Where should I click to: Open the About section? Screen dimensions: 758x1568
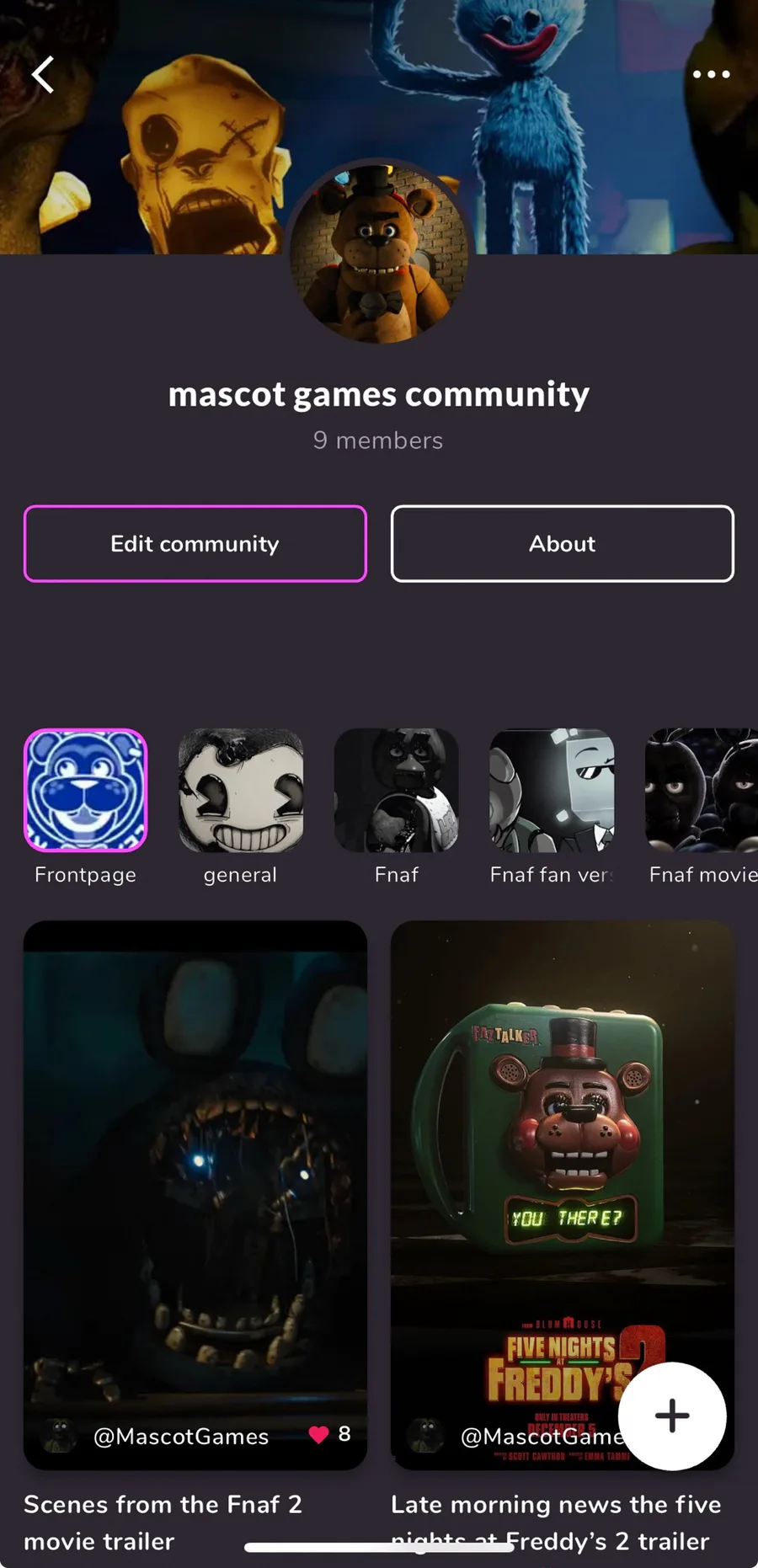[x=562, y=543]
